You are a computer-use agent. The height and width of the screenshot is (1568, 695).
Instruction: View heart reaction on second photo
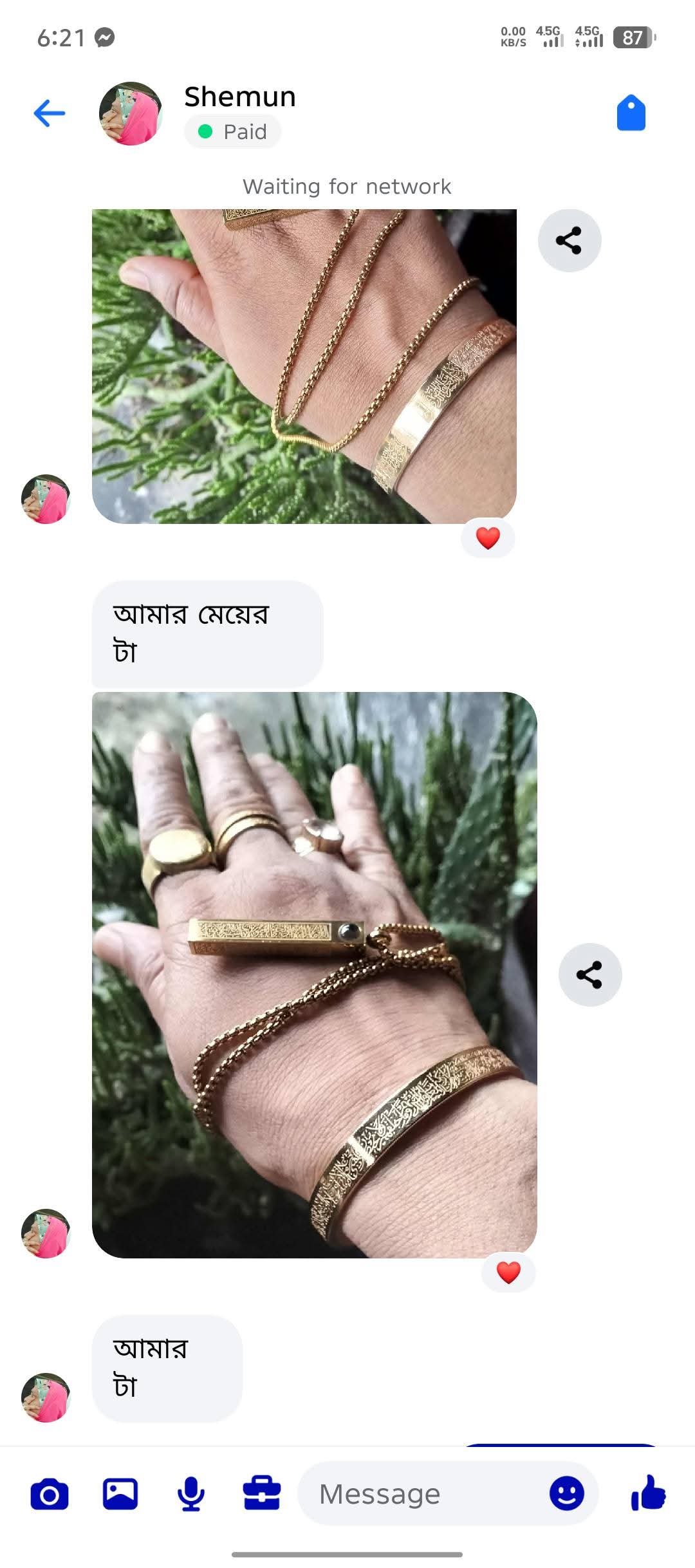click(508, 1273)
